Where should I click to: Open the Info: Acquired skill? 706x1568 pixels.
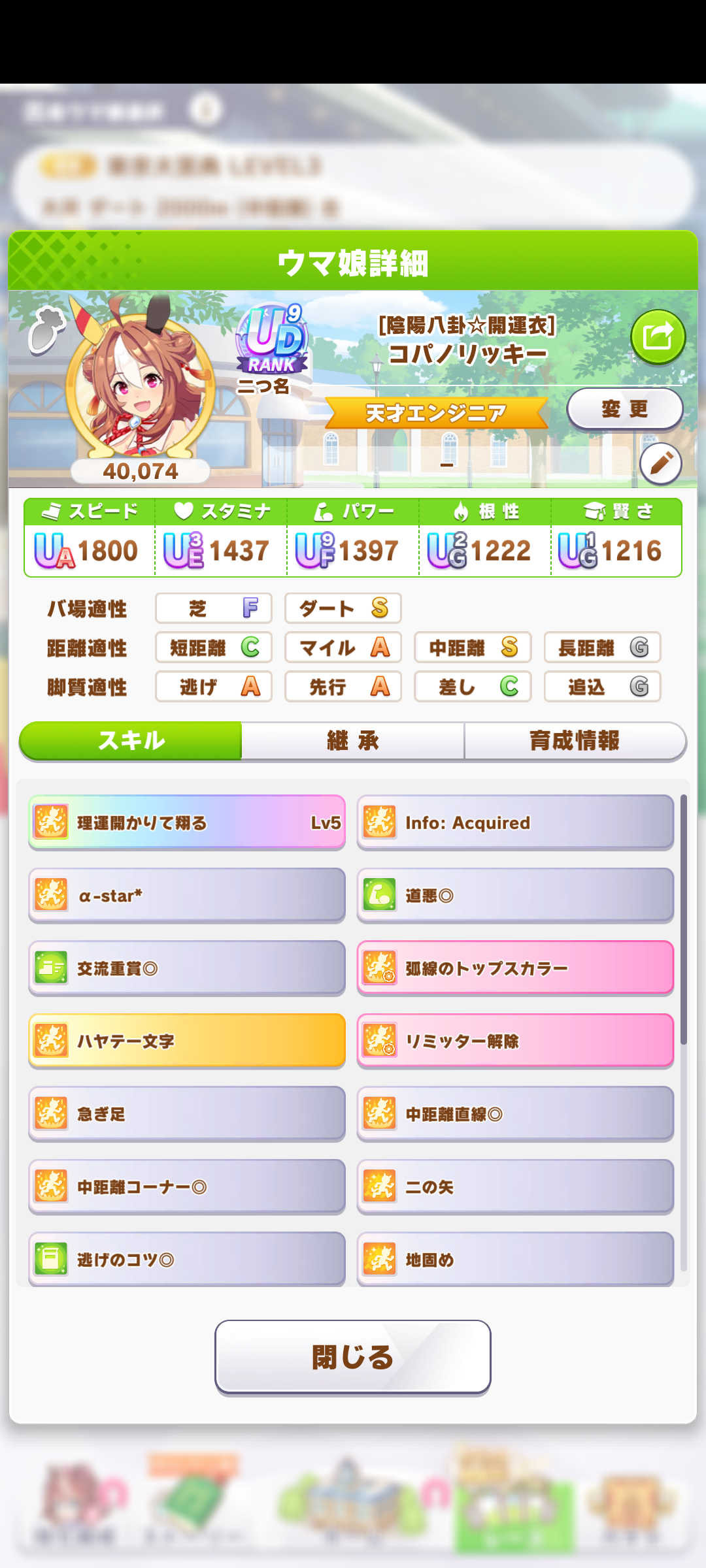[x=515, y=823]
